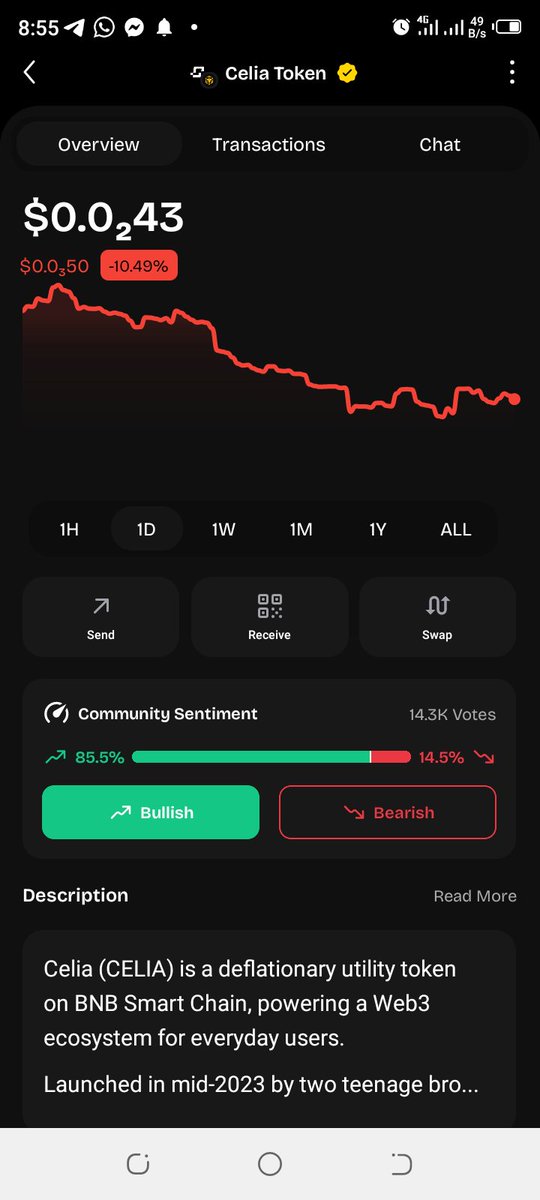
Task: Change chart range to 1M
Action: point(301,530)
